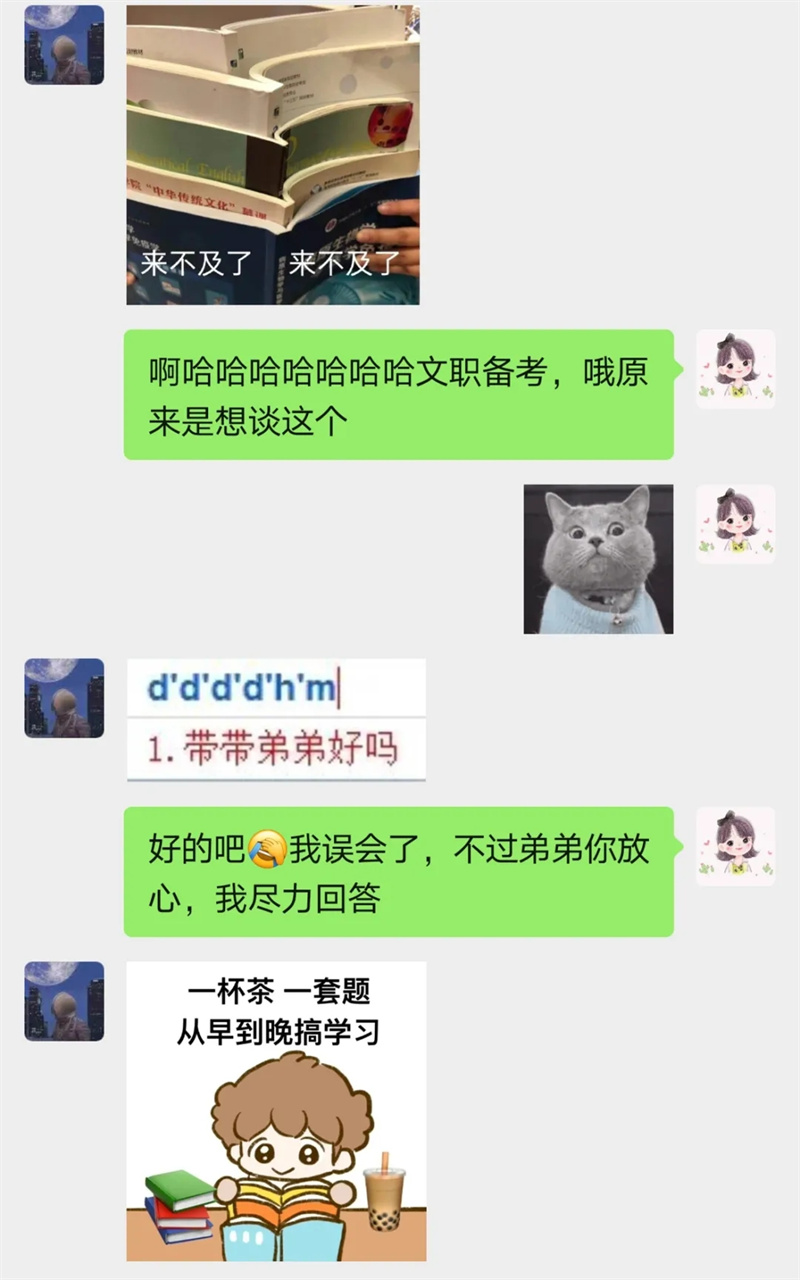Open the 来不及了 book stack image
The height and width of the screenshot is (1280, 800).
272,155
